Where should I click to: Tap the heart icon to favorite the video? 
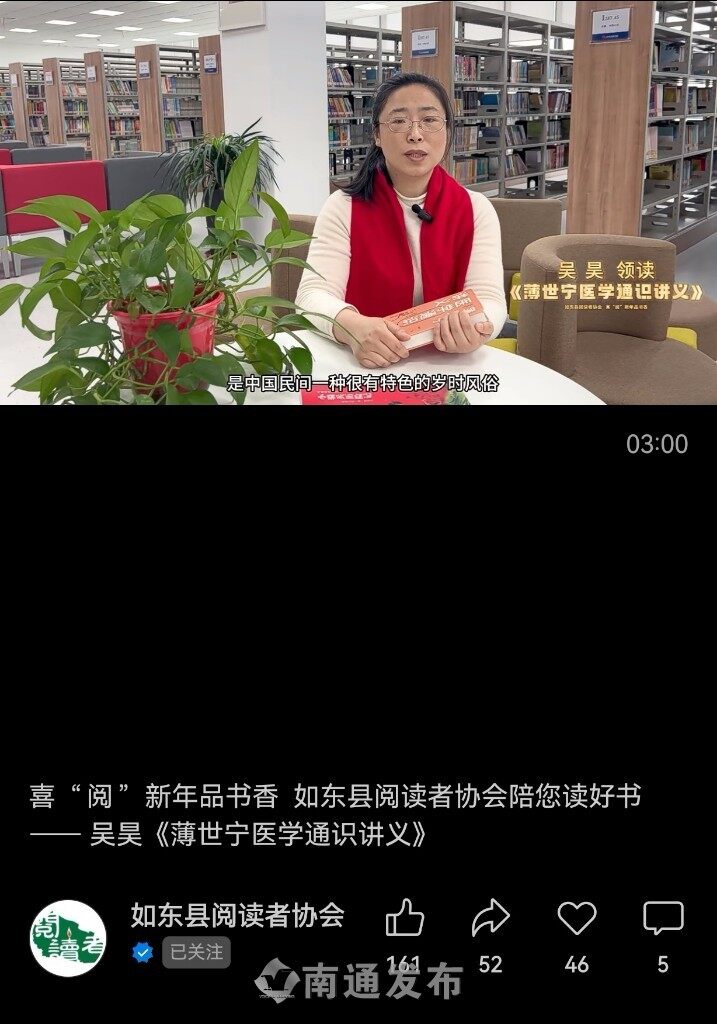[577, 918]
